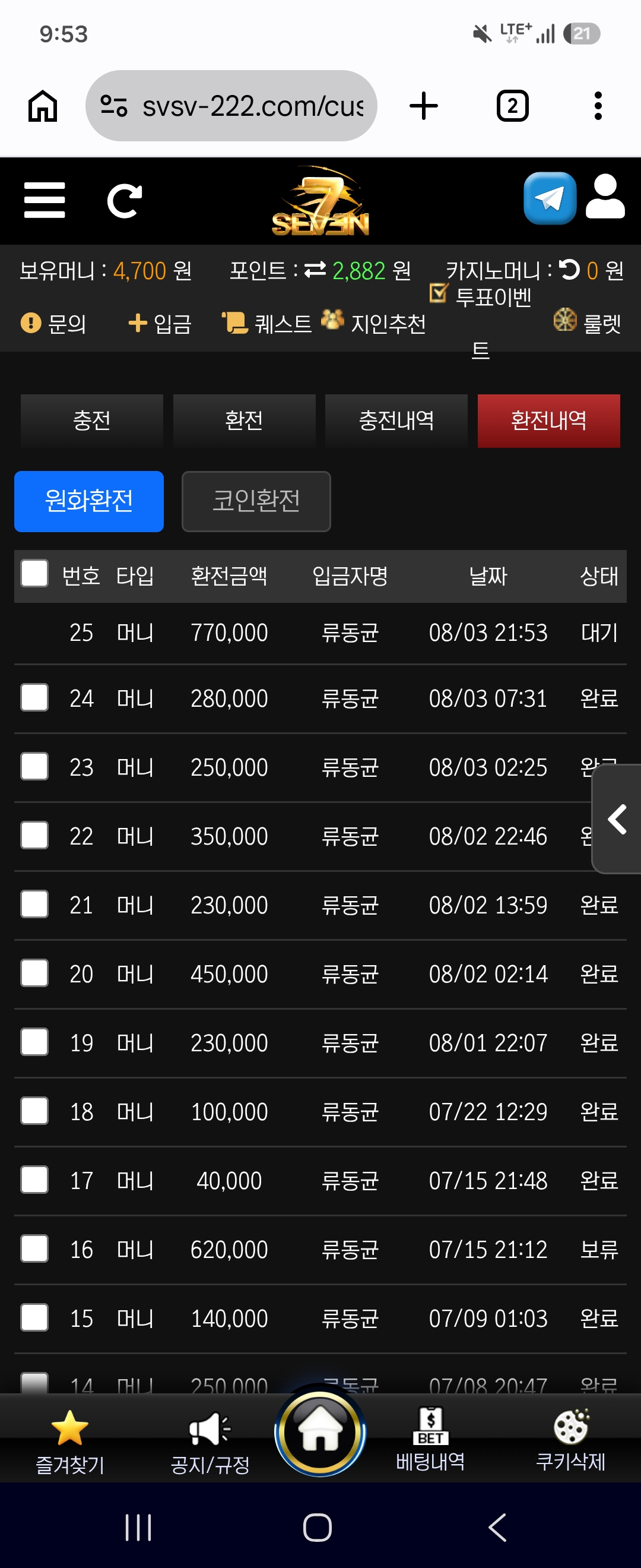Go to 즐겨찾기 favorites

pyautogui.click(x=70, y=1441)
